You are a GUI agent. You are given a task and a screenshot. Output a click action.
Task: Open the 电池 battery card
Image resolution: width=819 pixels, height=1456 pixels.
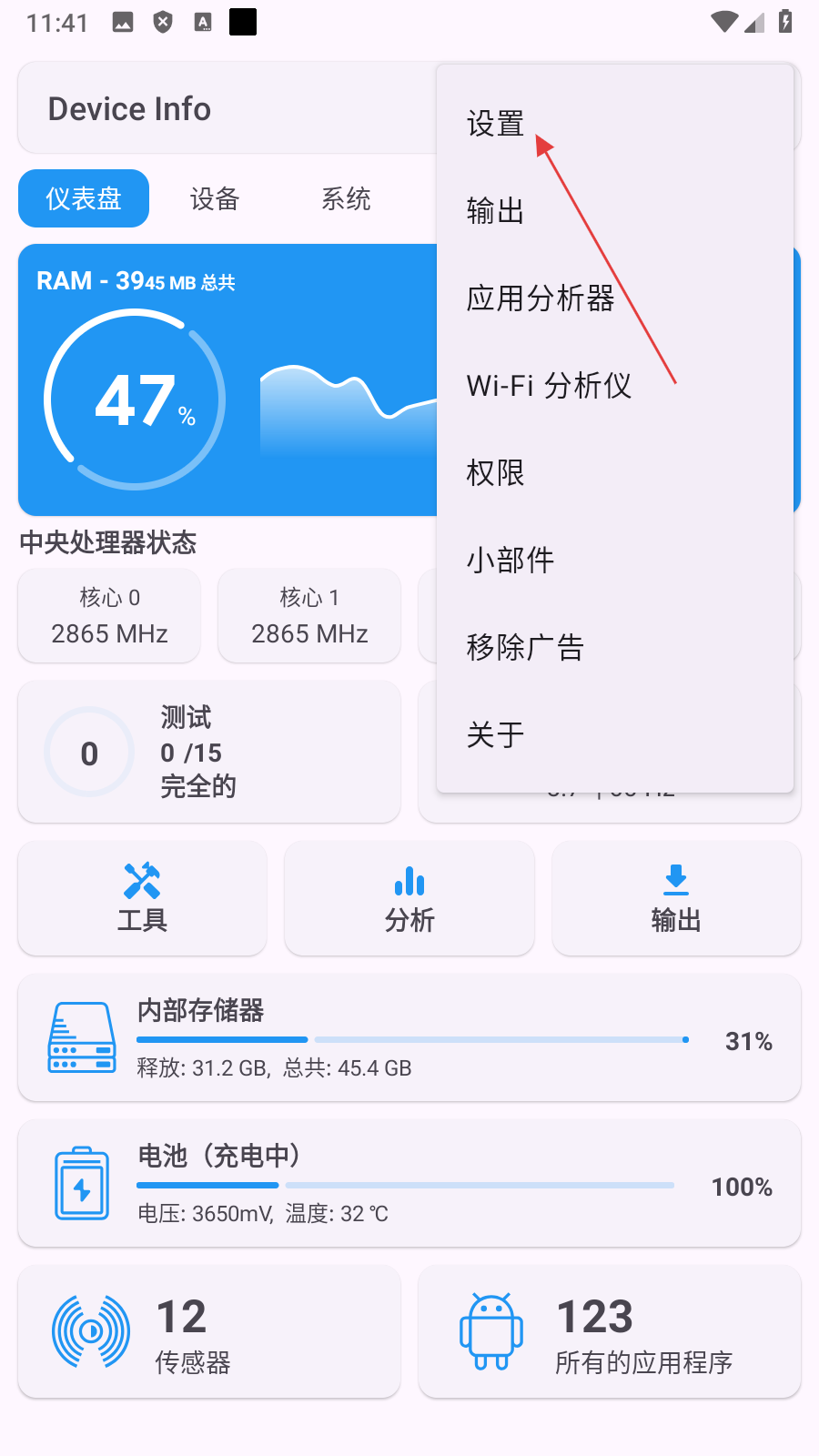click(409, 1183)
